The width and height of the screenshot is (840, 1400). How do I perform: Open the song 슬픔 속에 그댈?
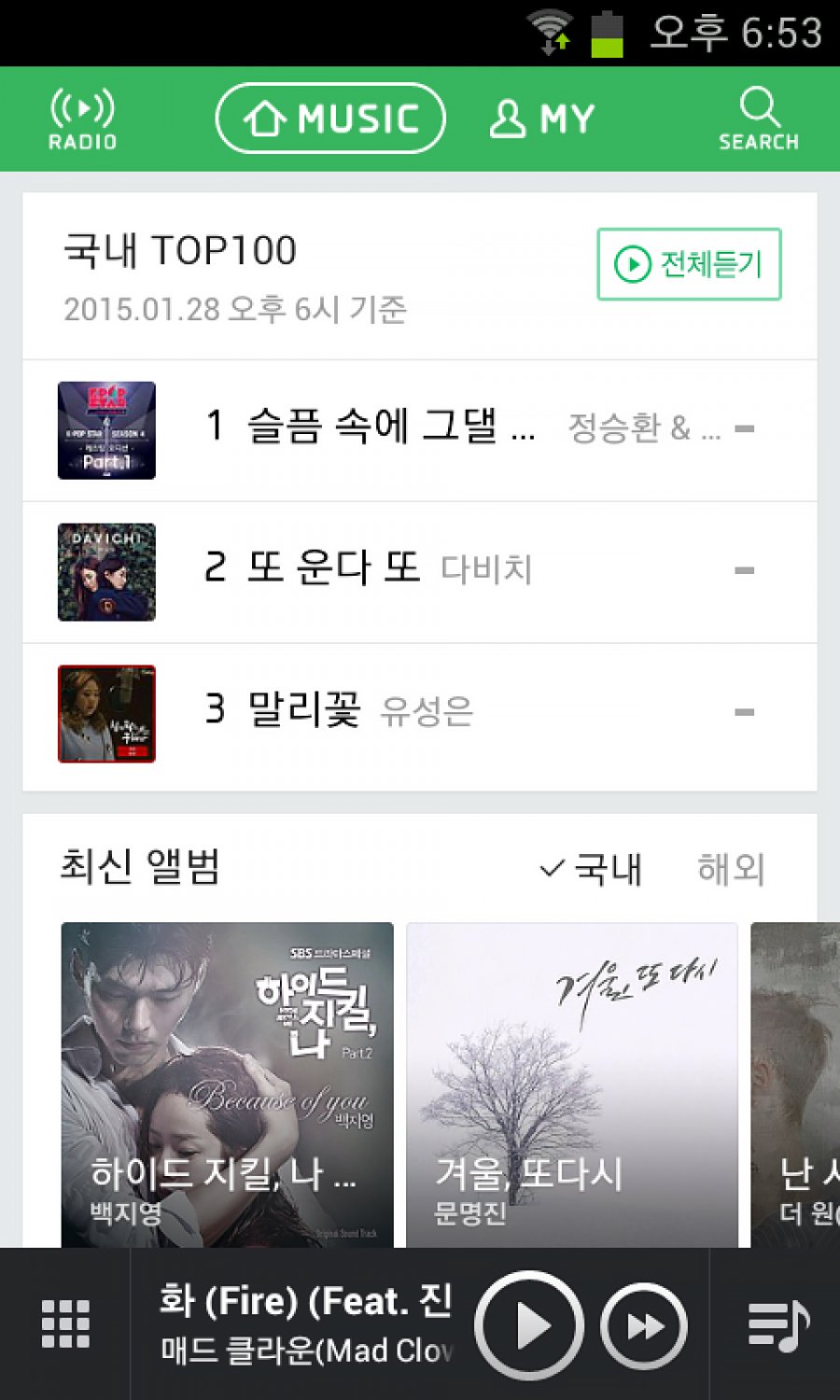(x=392, y=428)
